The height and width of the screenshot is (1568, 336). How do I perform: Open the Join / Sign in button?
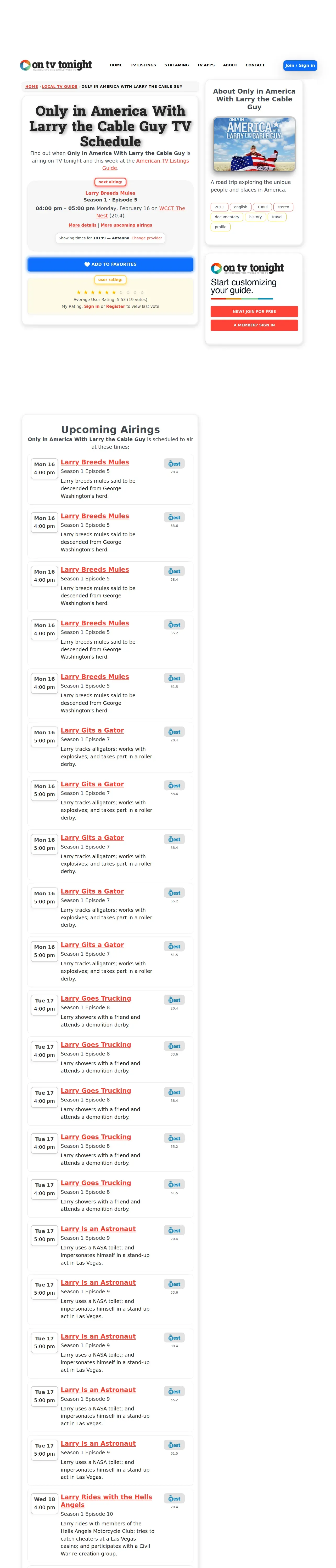point(299,65)
